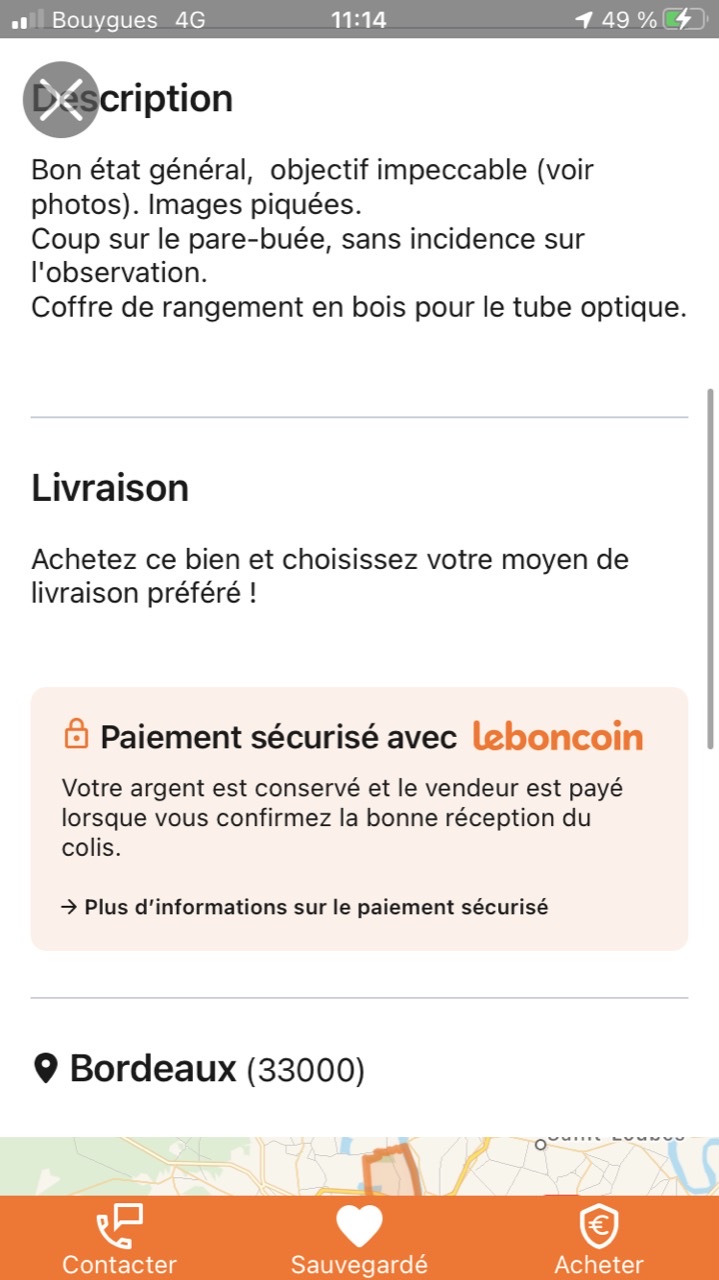Tap Acheter to buy the item

[599, 1240]
